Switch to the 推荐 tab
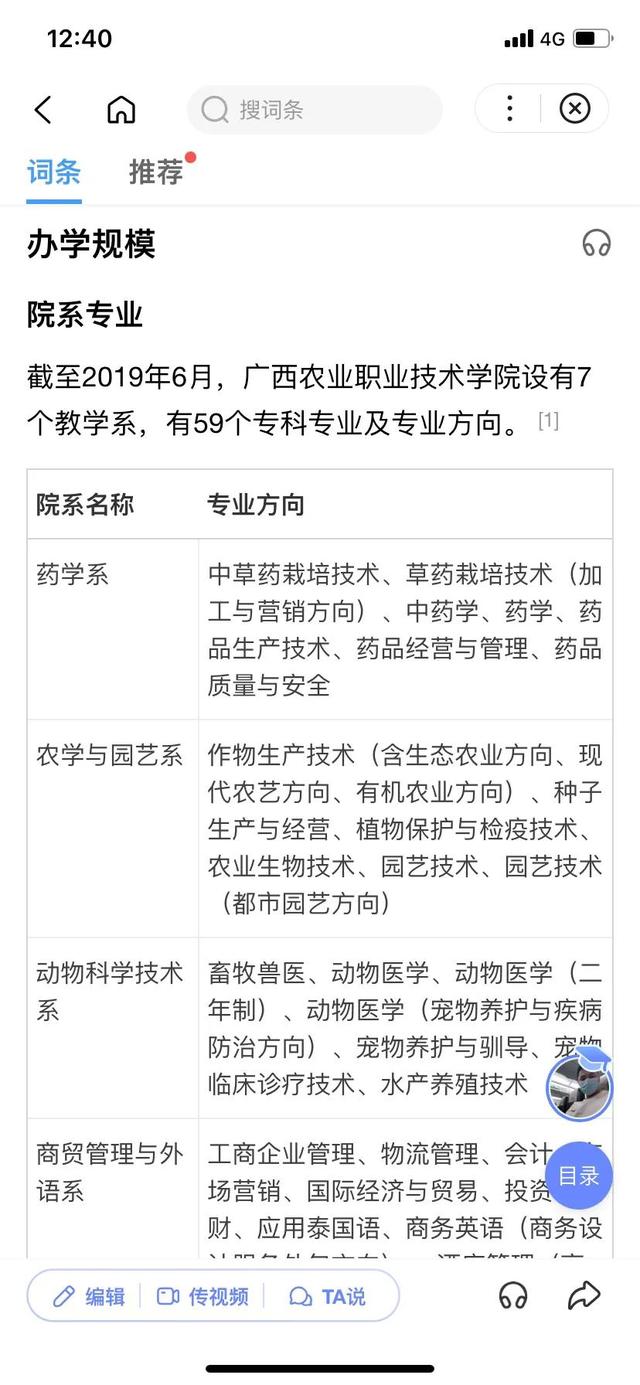Viewport: 640px width, 1385px height. pyautogui.click(x=157, y=172)
